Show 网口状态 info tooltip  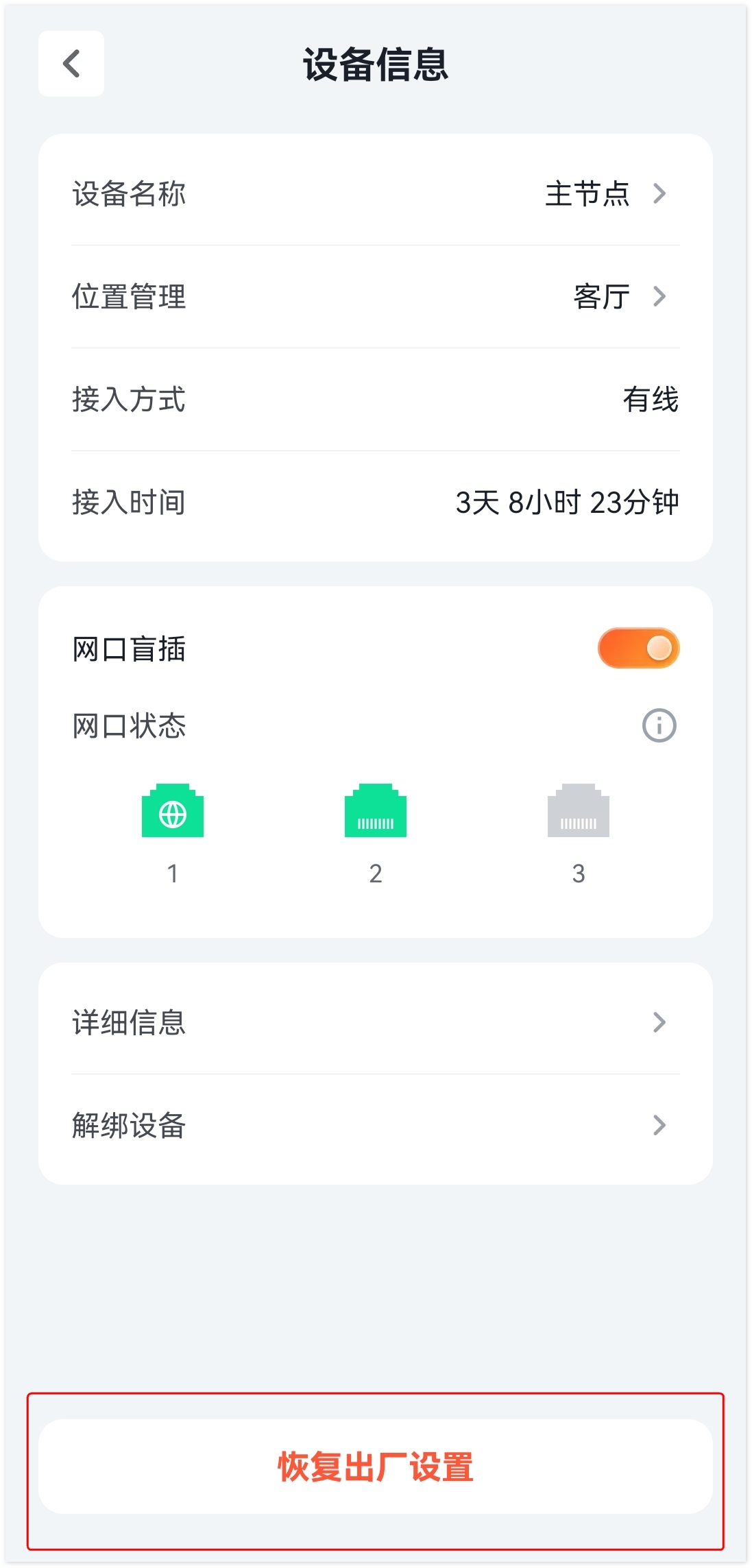[659, 725]
